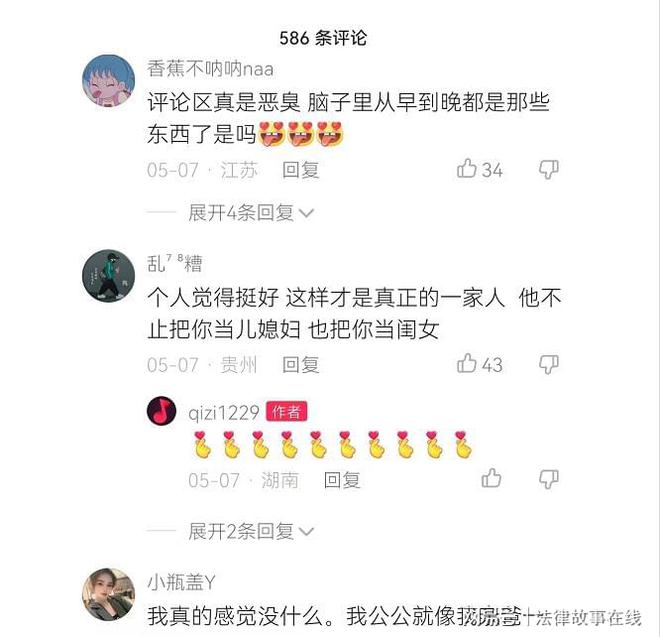Image resolution: width=660 pixels, height=637 pixels.
Task: Like the author qizi1229's reply
Action: pos(491,479)
